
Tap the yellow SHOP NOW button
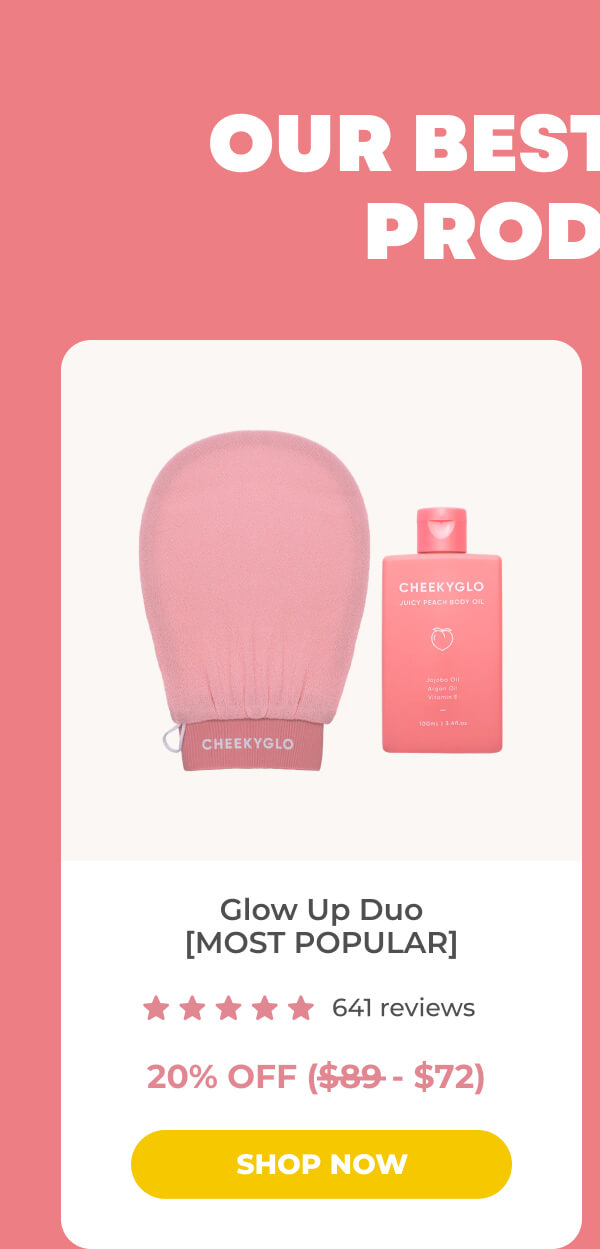(x=321, y=1164)
